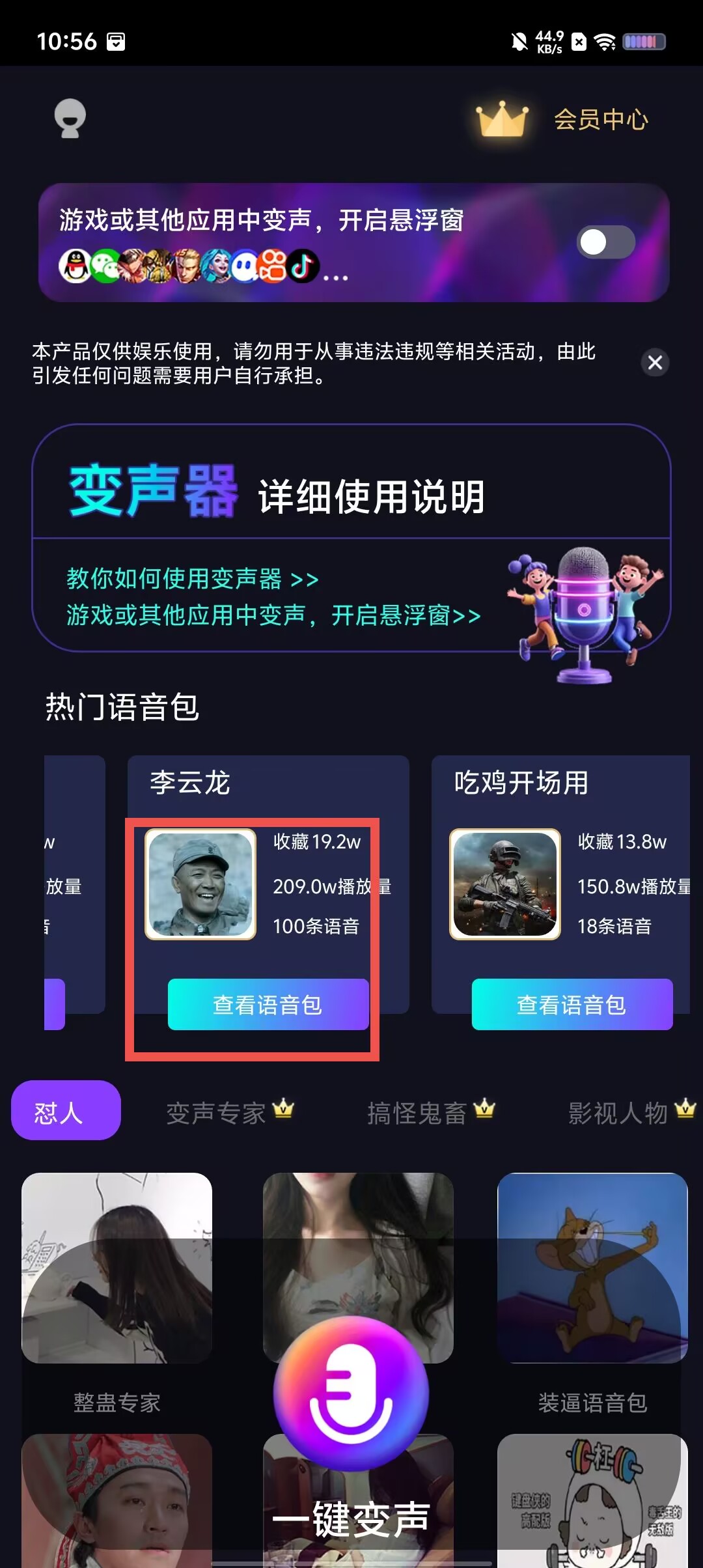Tap the 一键变声 microphone button

(x=351, y=1393)
